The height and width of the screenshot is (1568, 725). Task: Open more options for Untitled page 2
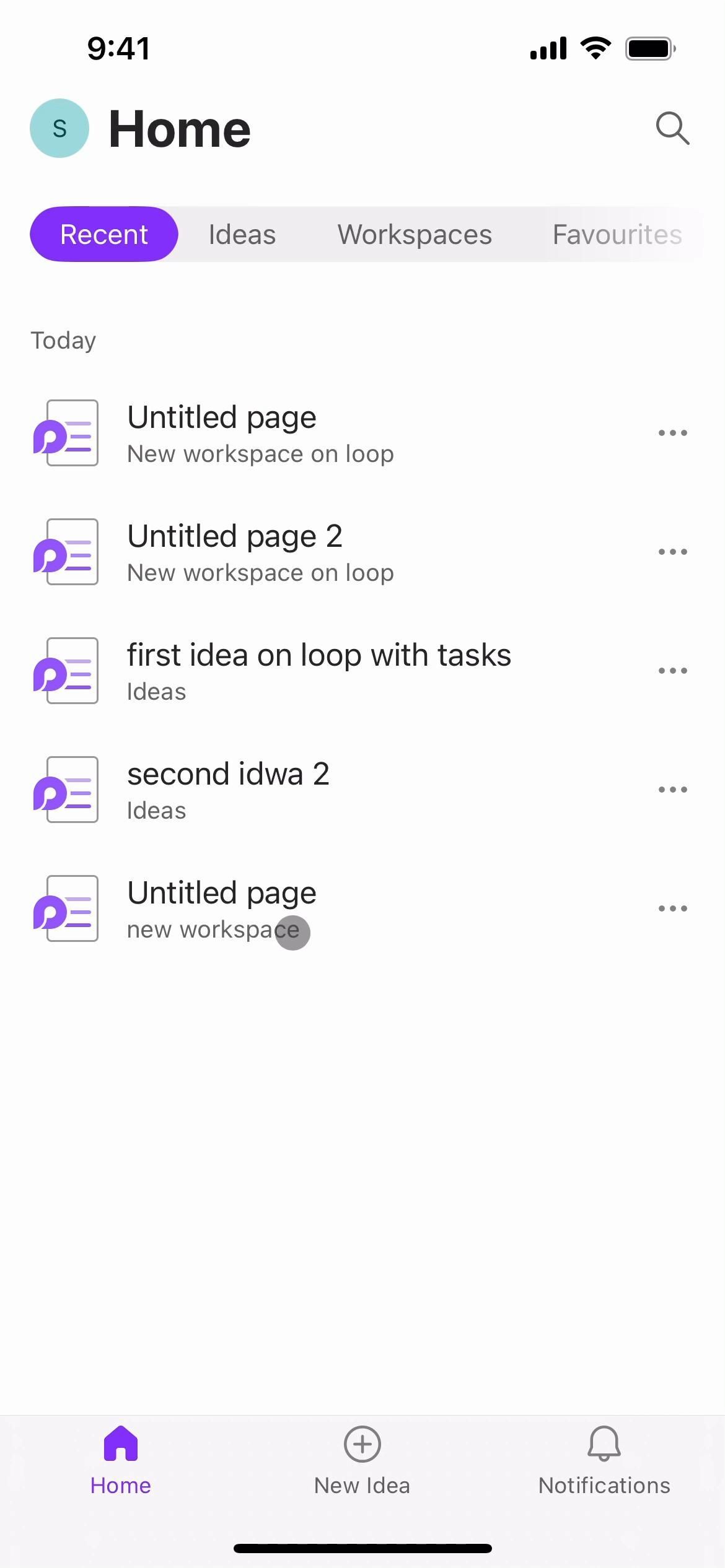(672, 552)
